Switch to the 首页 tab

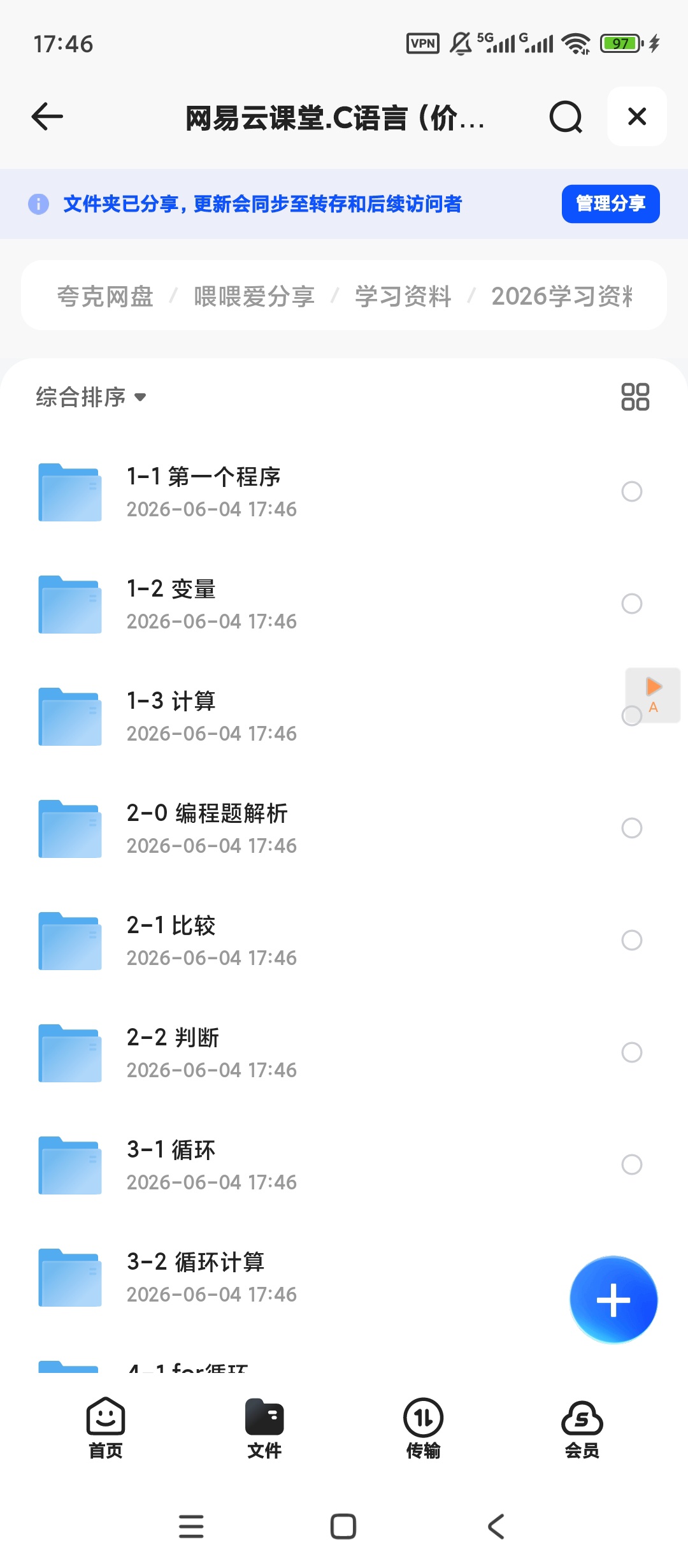106,1428
